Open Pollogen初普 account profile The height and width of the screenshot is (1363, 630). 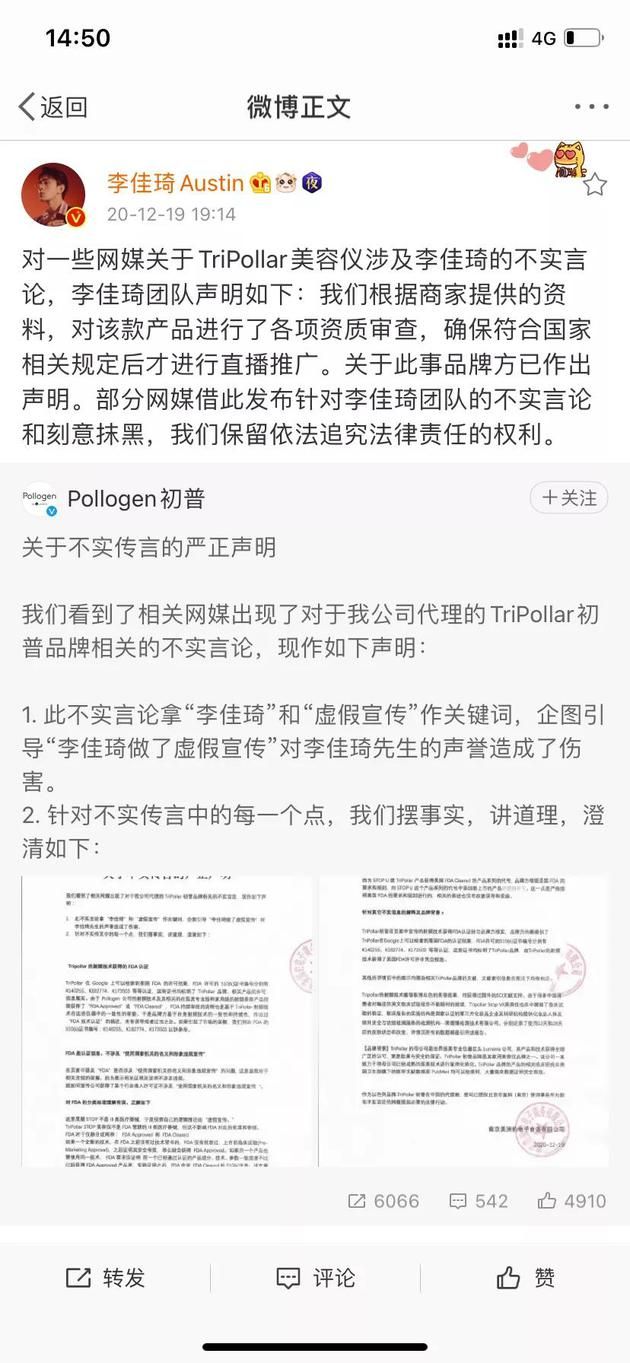(135, 498)
